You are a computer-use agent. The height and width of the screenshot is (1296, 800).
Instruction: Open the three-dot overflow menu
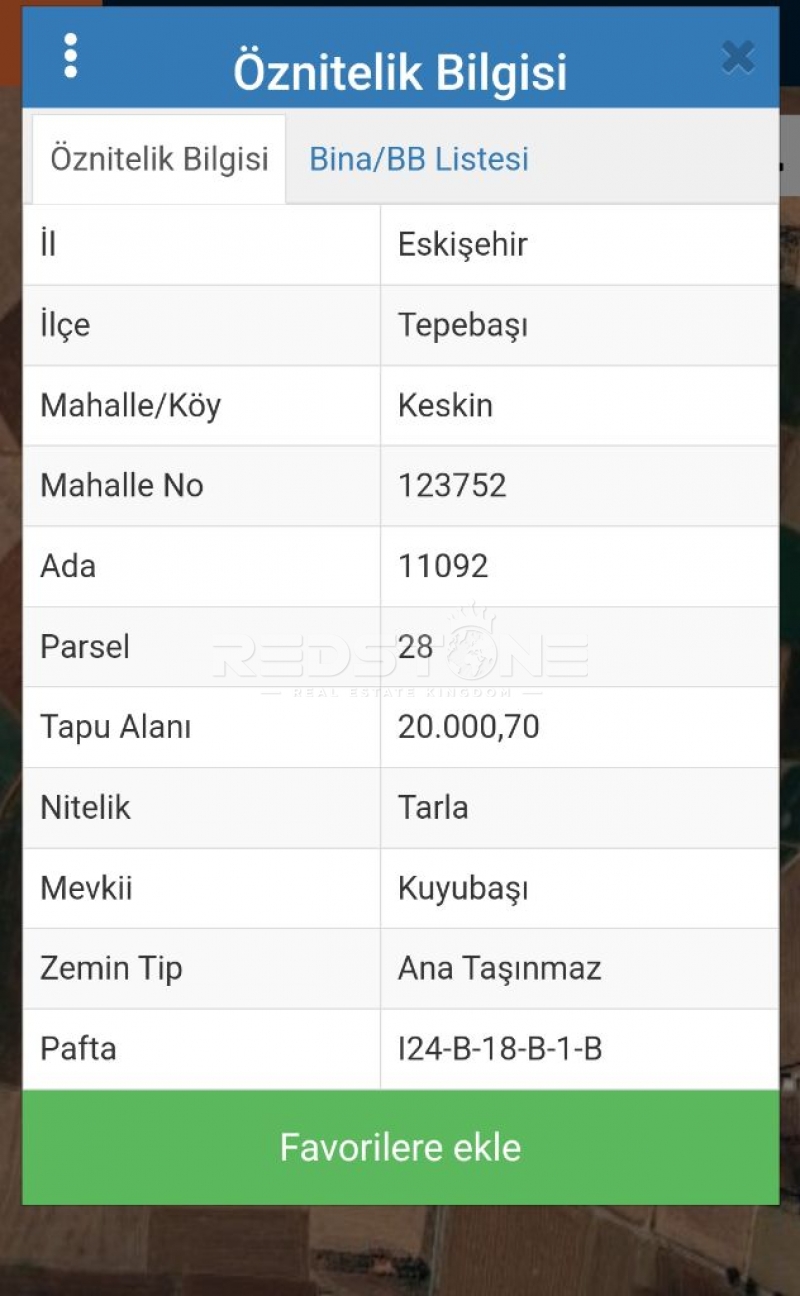click(70, 56)
